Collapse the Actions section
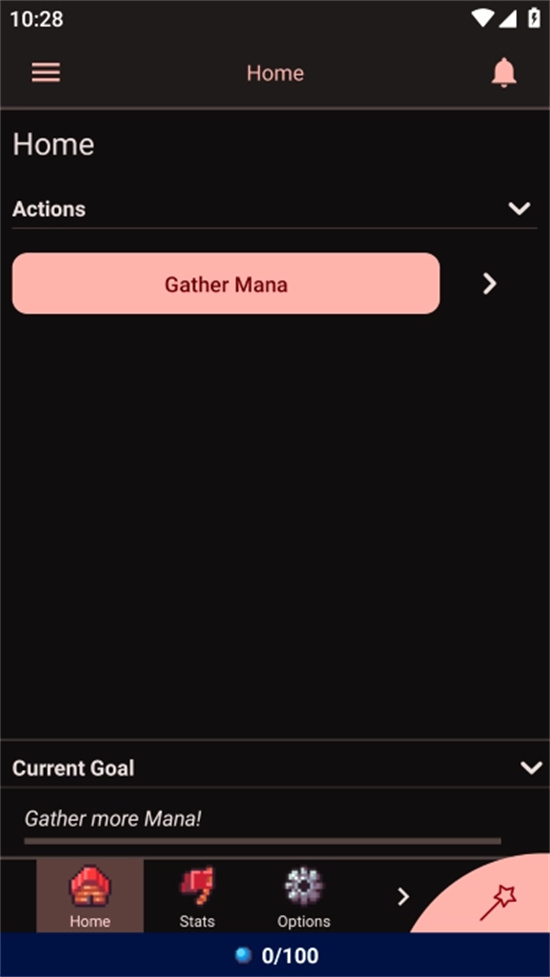The width and height of the screenshot is (550, 977). pos(519,209)
